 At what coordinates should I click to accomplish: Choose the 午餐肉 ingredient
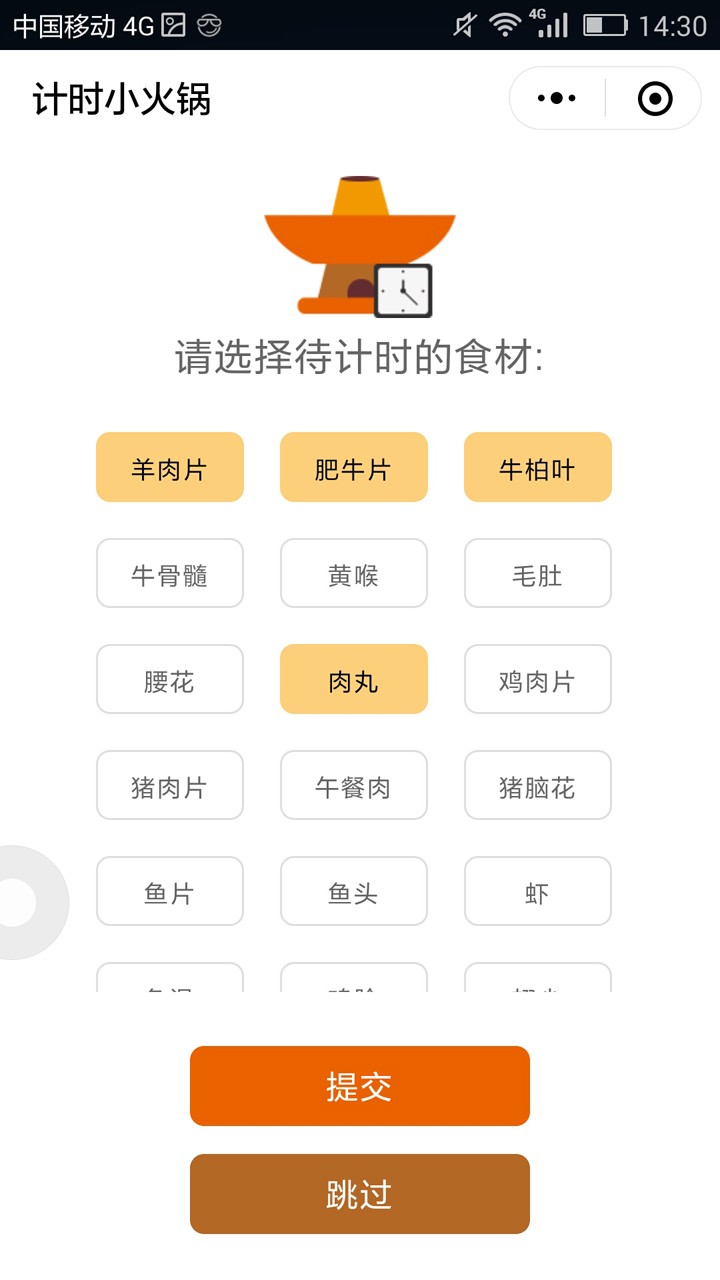pos(354,785)
